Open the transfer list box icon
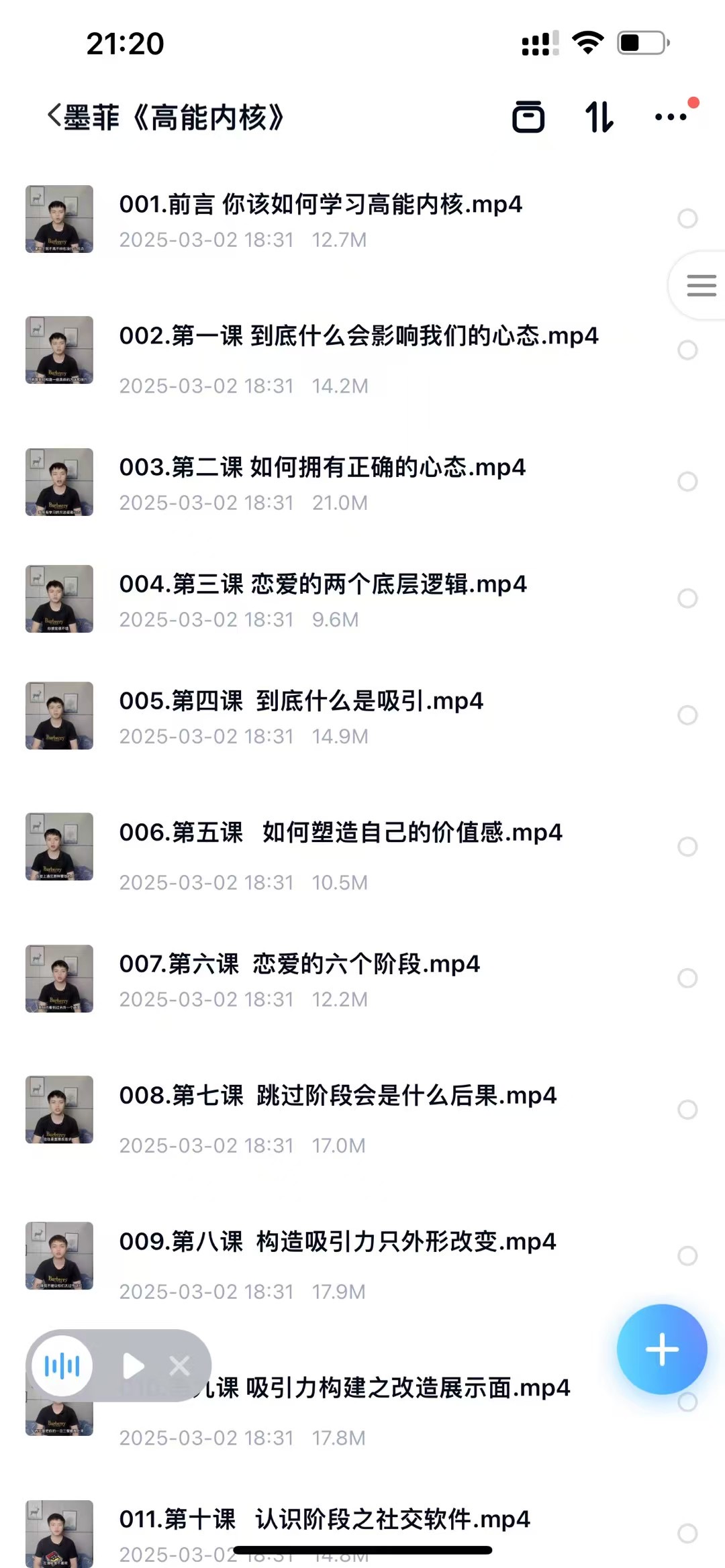725x1568 pixels. [x=528, y=117]
